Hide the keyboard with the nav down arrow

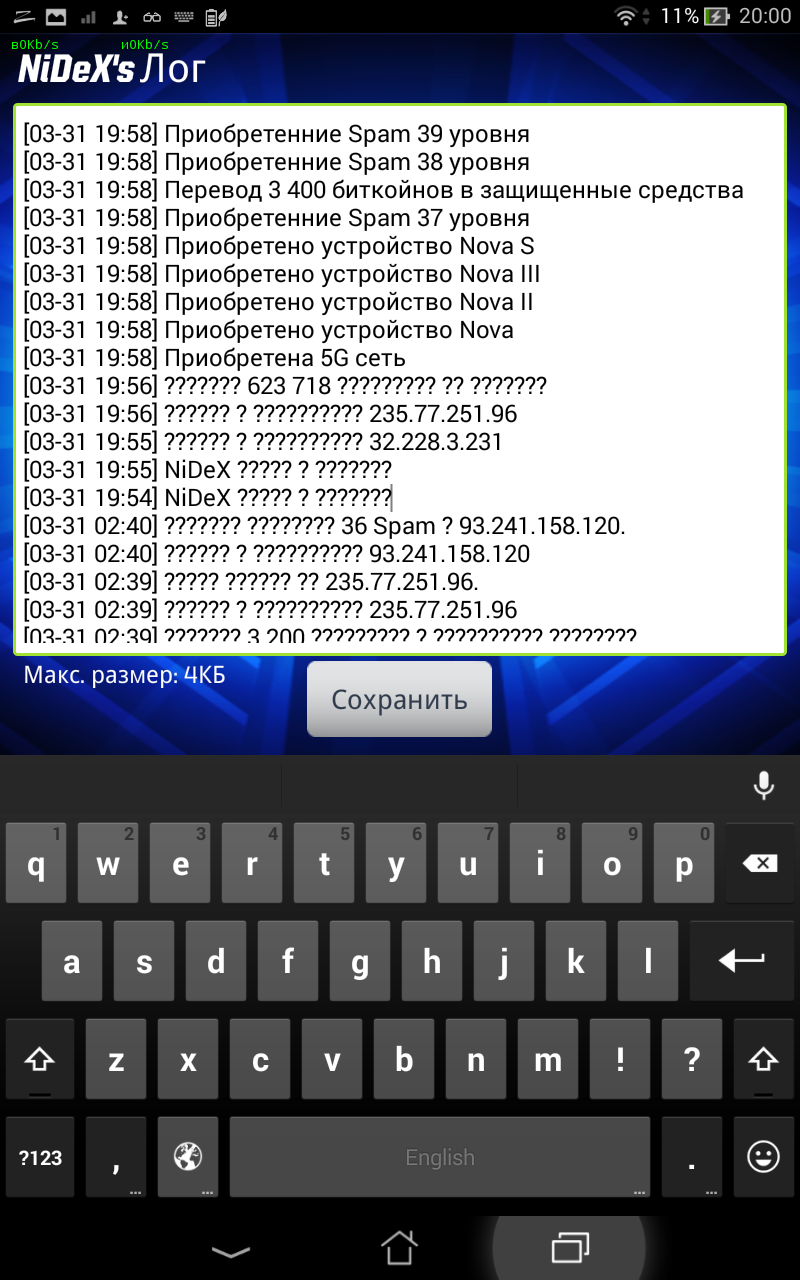point(232,1249)
